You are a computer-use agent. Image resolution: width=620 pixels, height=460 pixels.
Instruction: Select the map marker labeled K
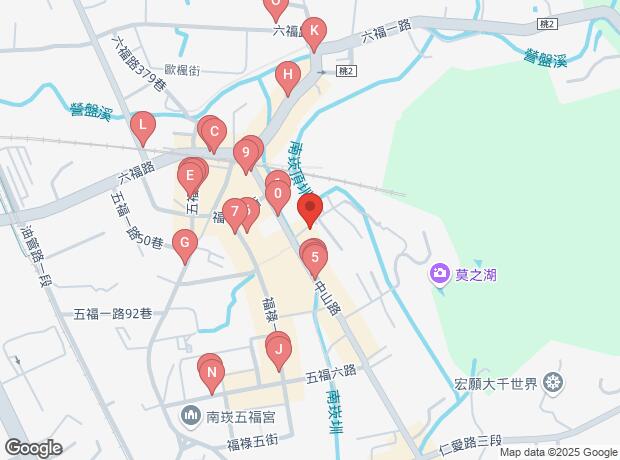314,33
